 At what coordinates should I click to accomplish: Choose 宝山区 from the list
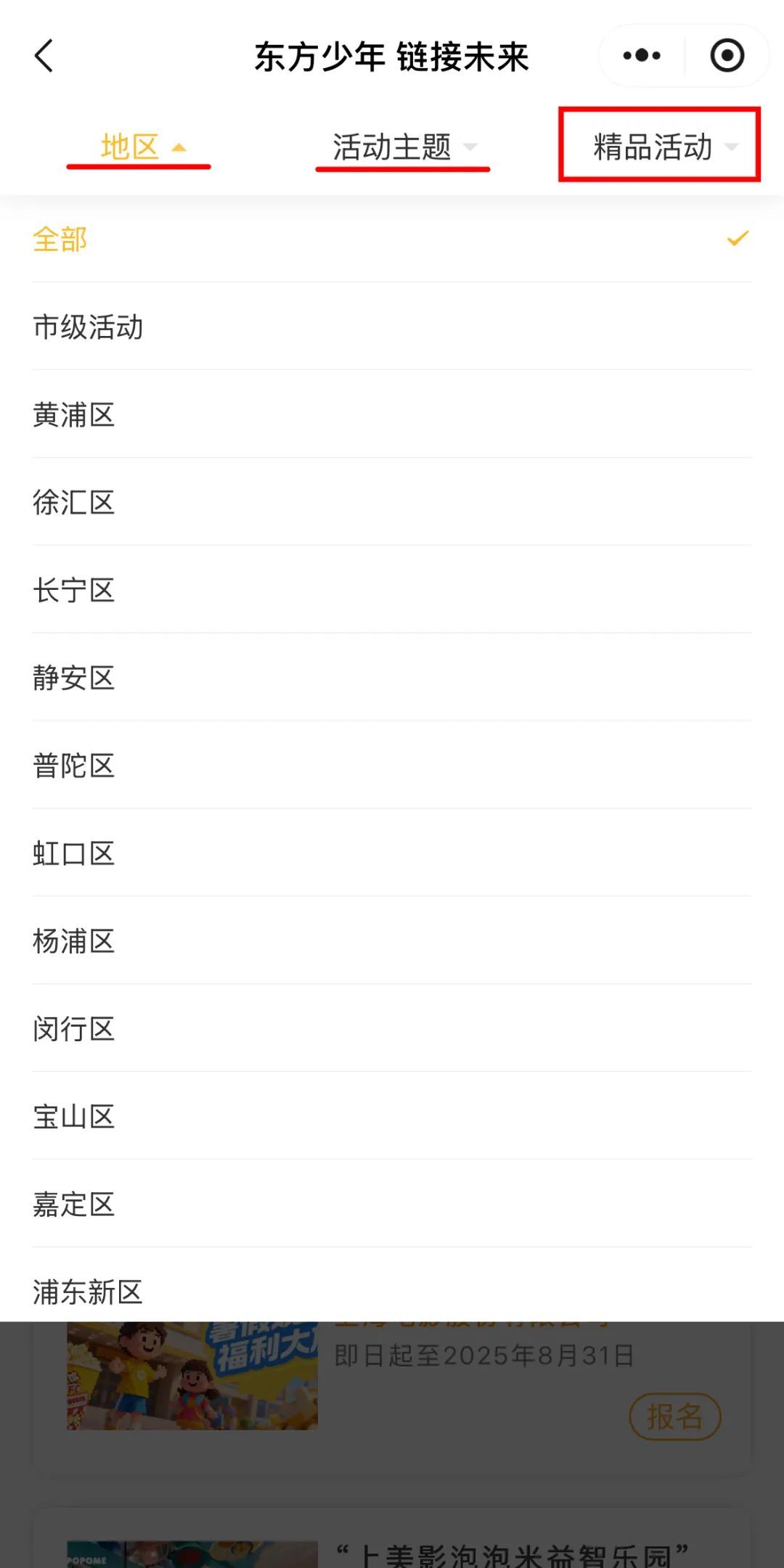392,1117
